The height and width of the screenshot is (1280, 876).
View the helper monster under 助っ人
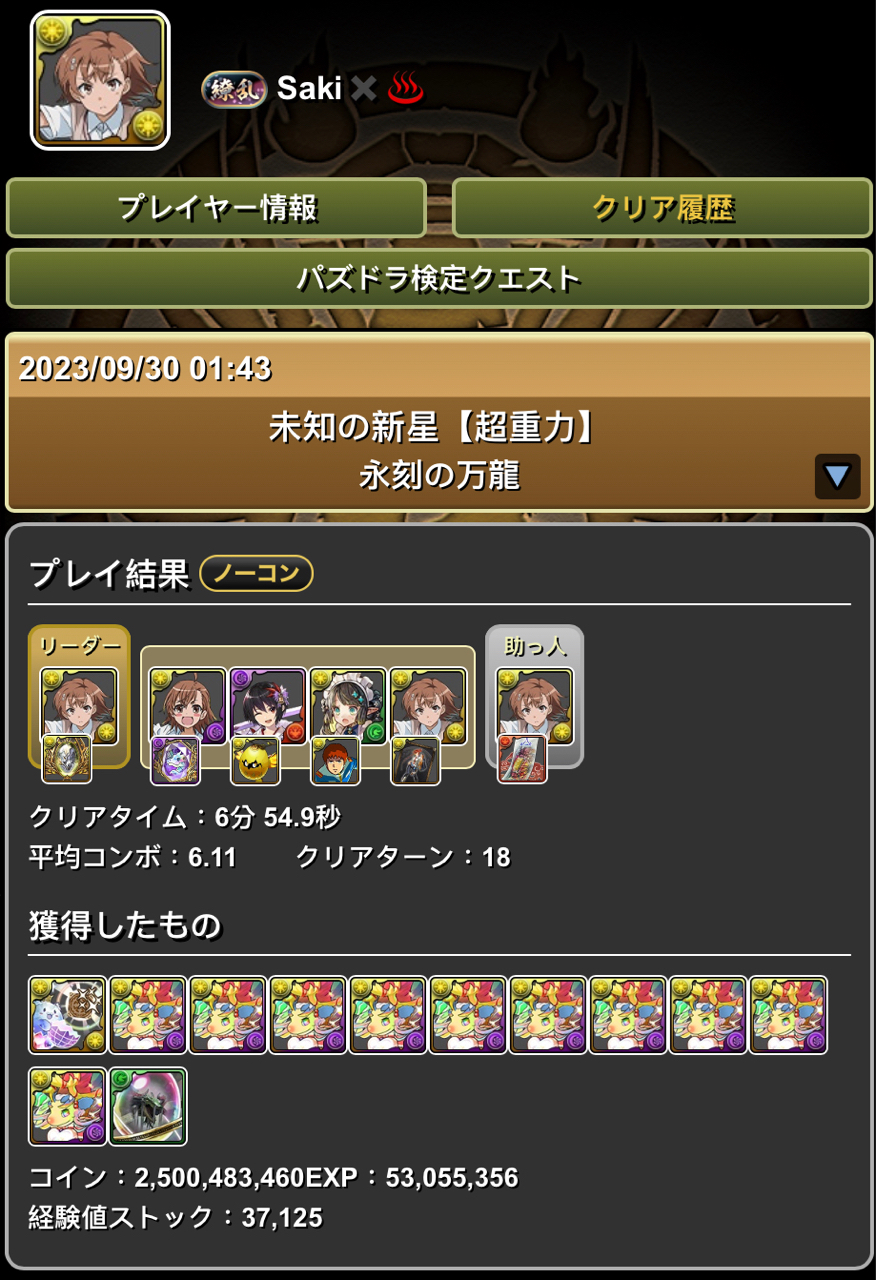click(x=534, y=705)
